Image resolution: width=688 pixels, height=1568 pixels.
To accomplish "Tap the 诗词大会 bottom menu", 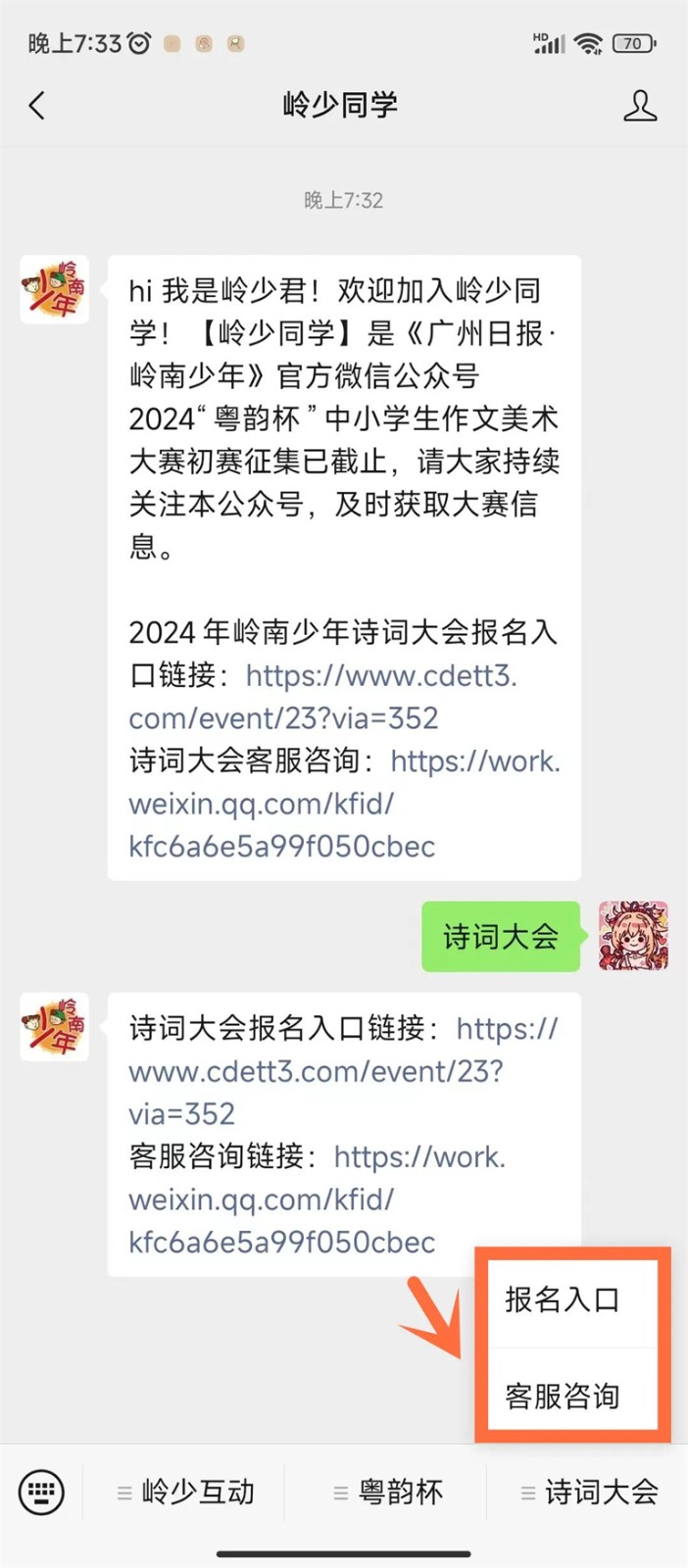I will click(589, 1493).
